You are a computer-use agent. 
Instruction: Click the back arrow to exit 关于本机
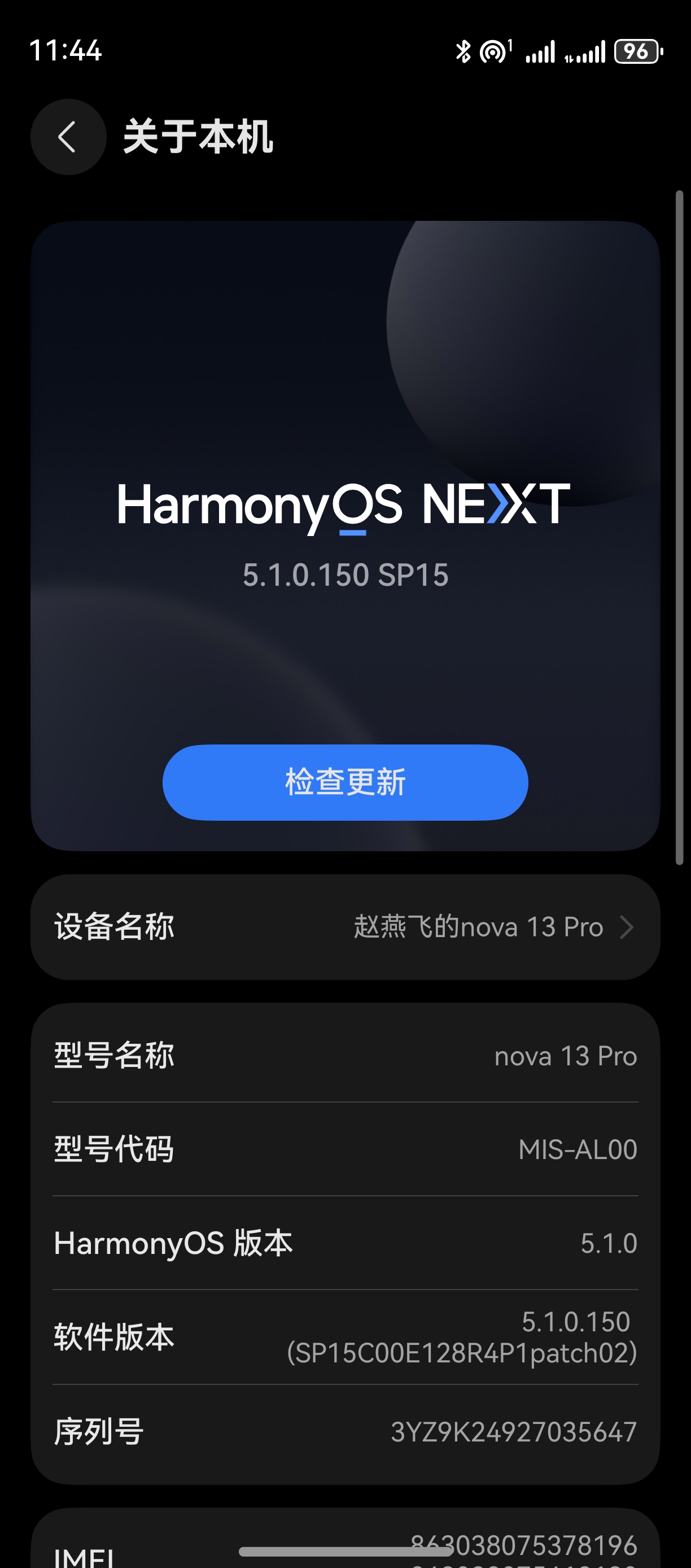pos(68,138)
